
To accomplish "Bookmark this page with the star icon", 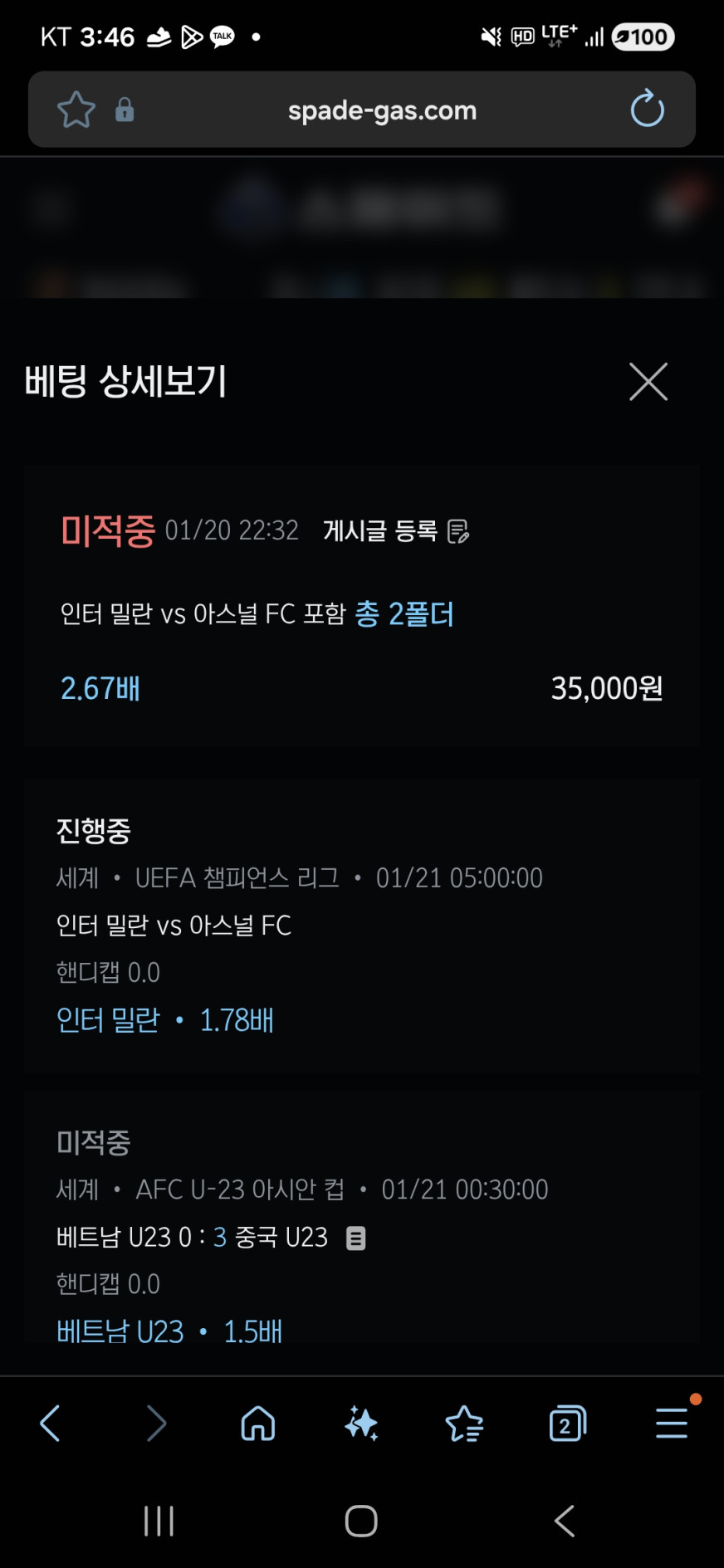I will pyautogui.click(x=76, y=110).
